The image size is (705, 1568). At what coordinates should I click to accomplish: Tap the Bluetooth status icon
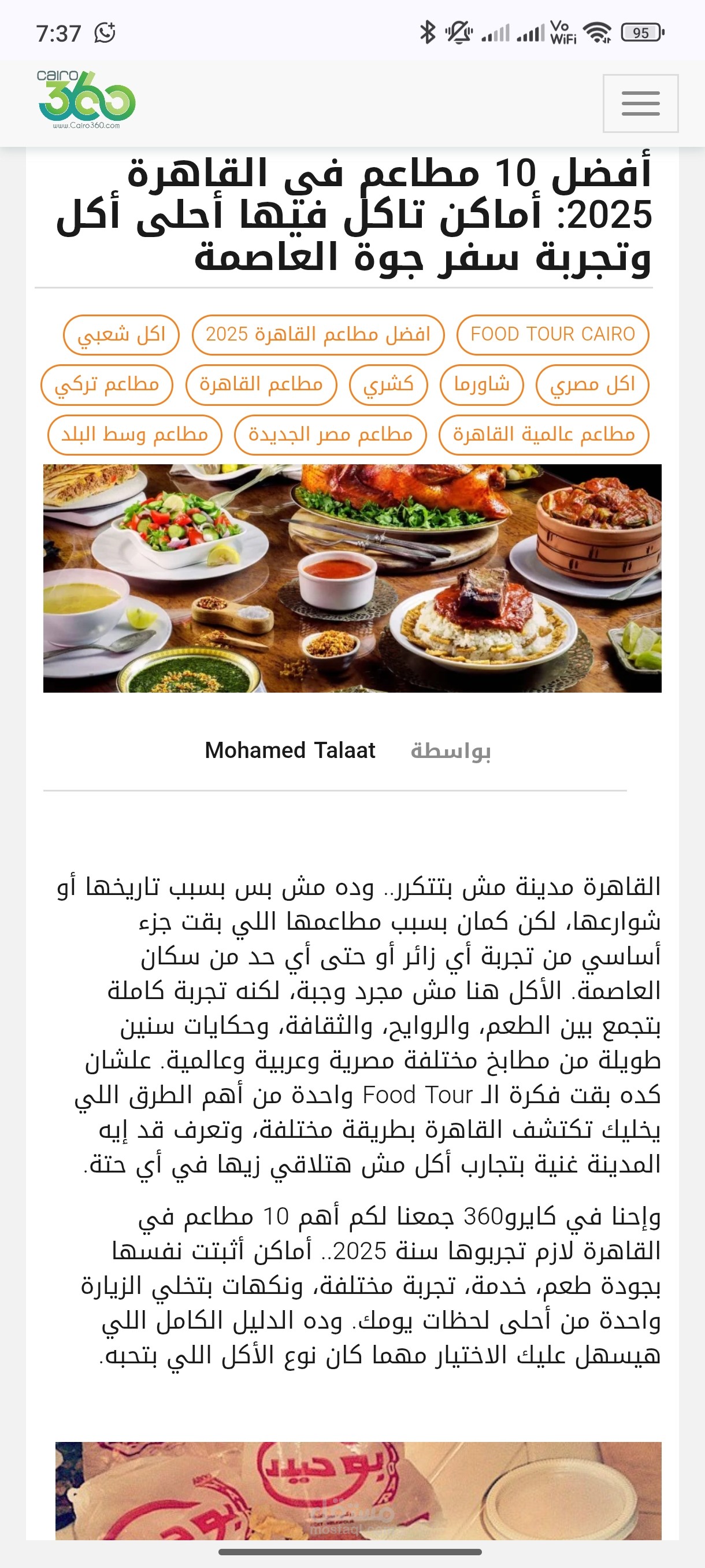coord(428,35)
